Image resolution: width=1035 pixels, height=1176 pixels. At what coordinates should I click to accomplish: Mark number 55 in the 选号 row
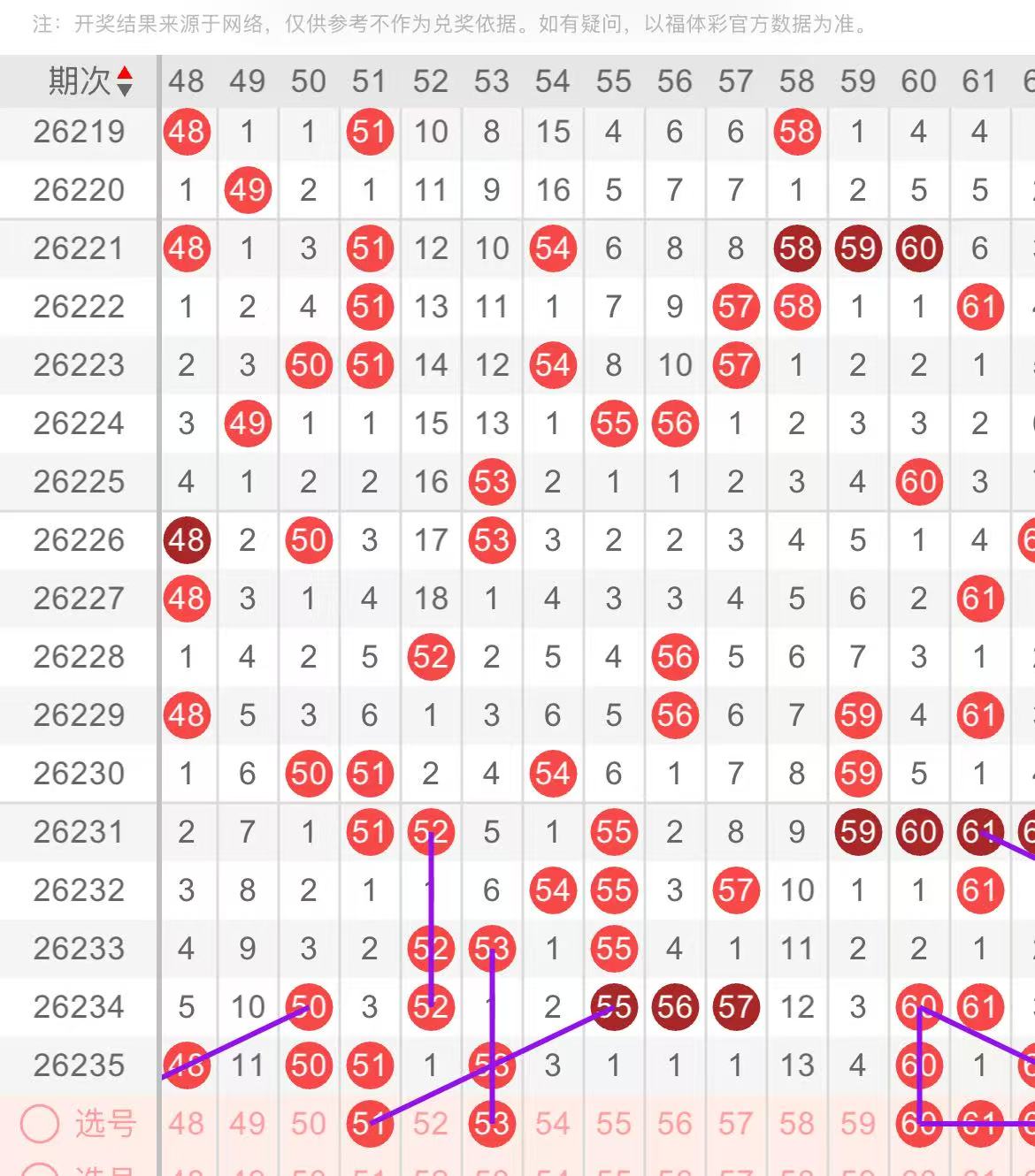(613, 1124)
